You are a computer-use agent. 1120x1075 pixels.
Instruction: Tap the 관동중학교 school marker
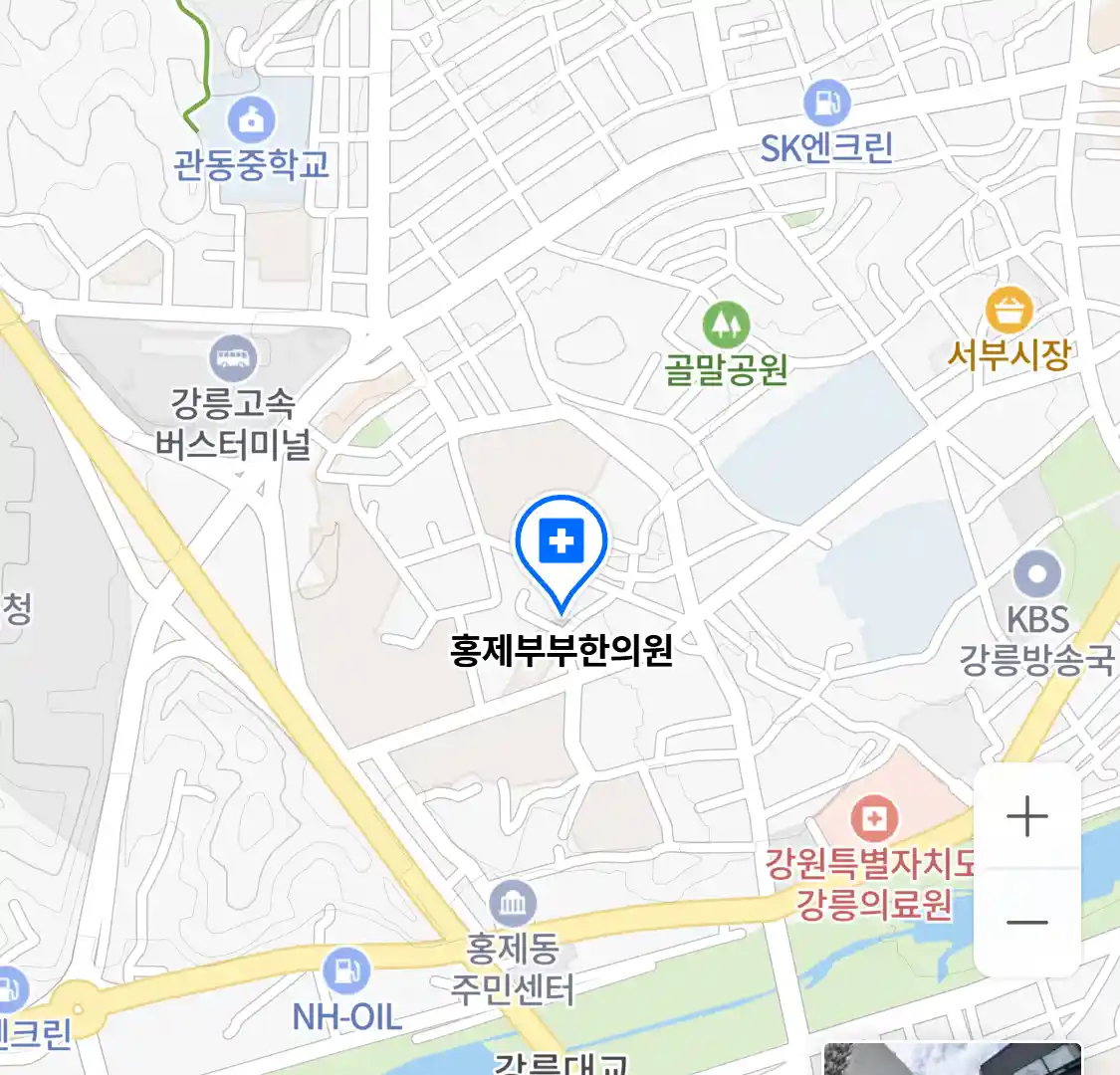[251, 119]
